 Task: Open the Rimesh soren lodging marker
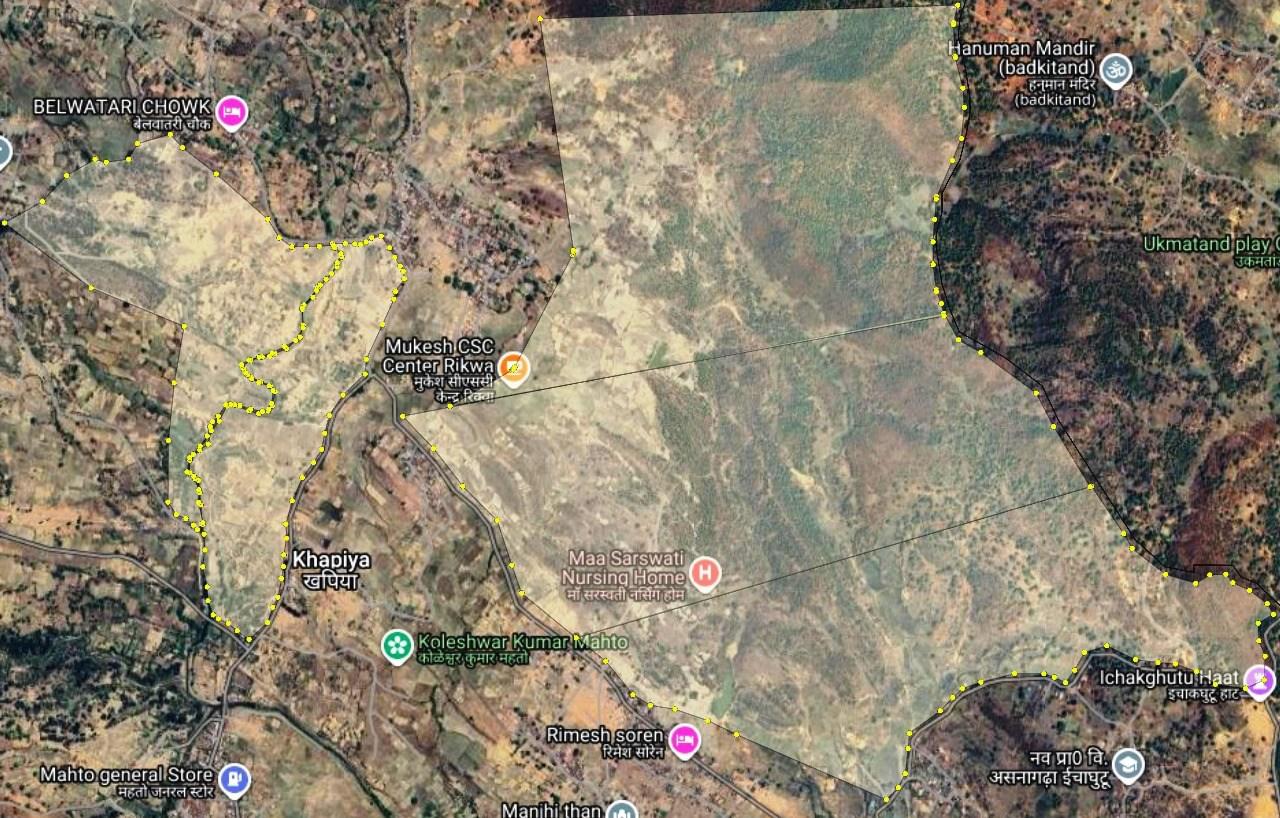click(685, 740)
